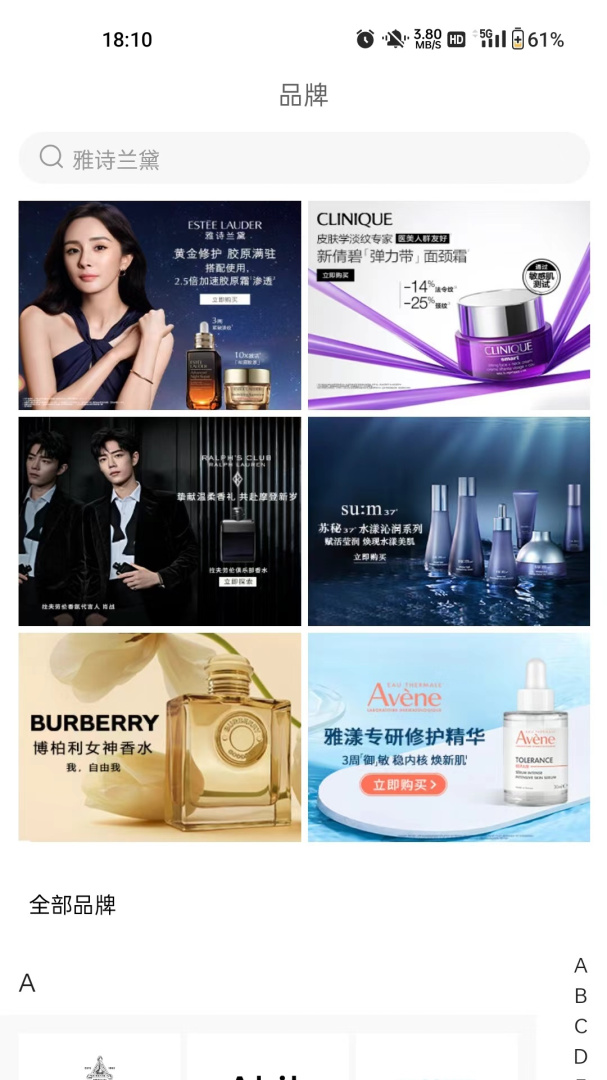Open the search box showing 雅诗兰黛
Screen dimensions: 607x1080
pos(303,158)
